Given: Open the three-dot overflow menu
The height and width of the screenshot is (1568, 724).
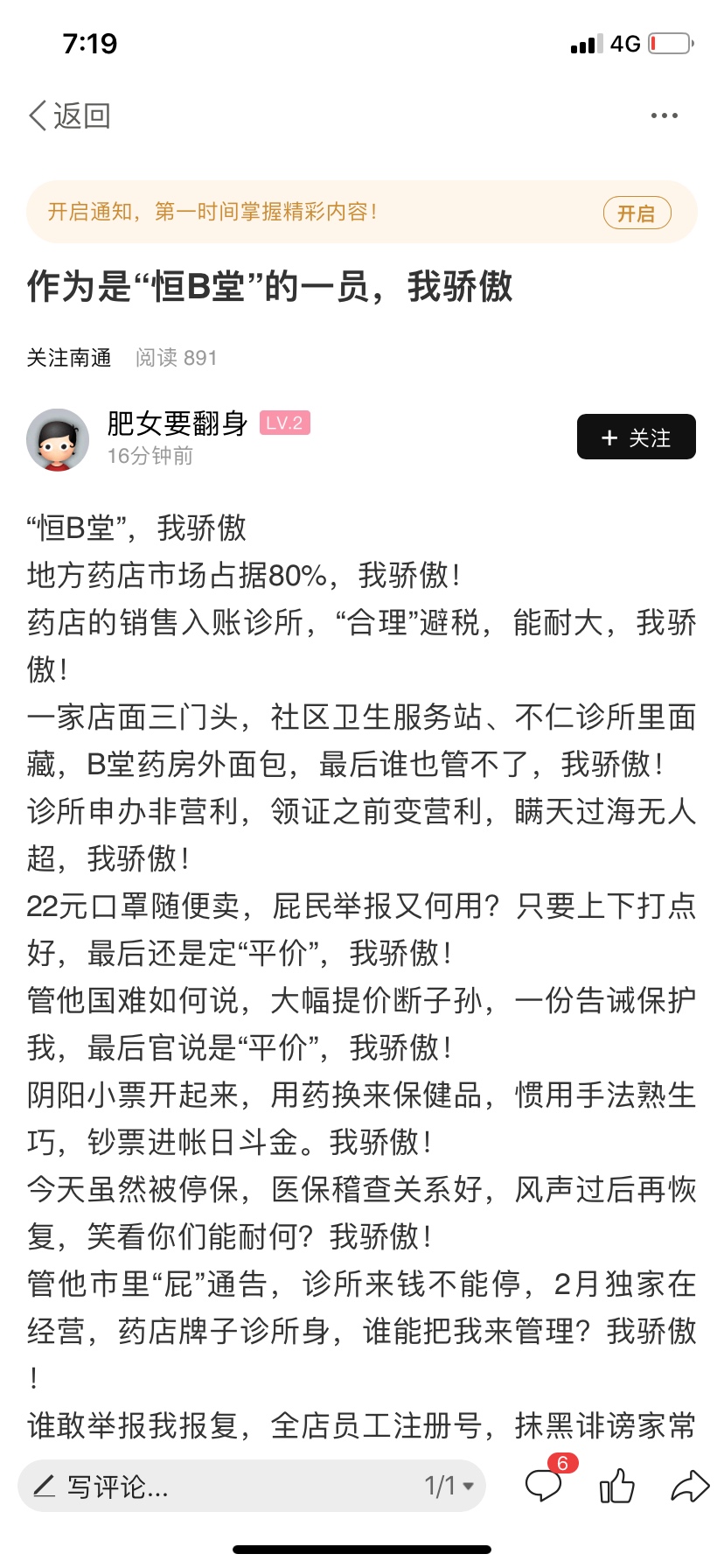Looking at the screenshot, I should 664,115.
